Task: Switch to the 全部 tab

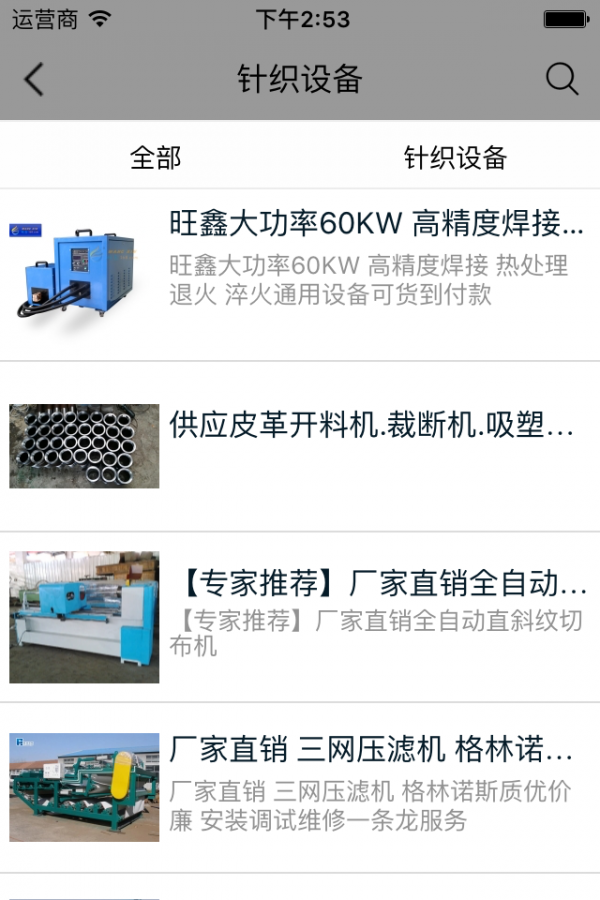Action: click(x=155, y=157)
